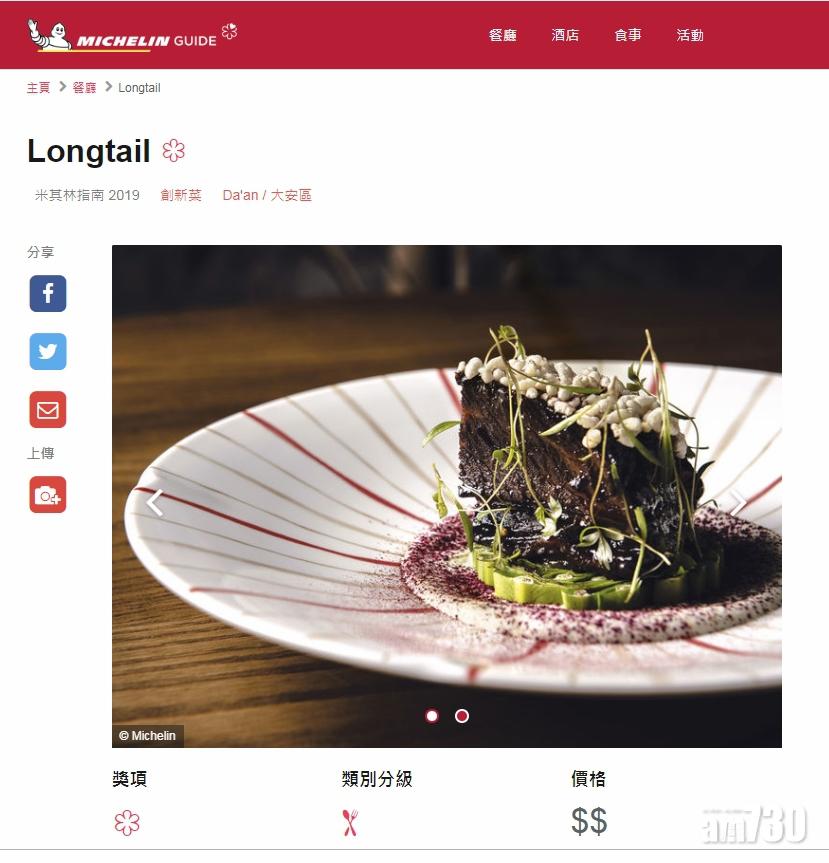This screenshot has height=863, width=829.
Task: Go back to 主頁 breadcrumb
Action: click(x=38, y=88)
